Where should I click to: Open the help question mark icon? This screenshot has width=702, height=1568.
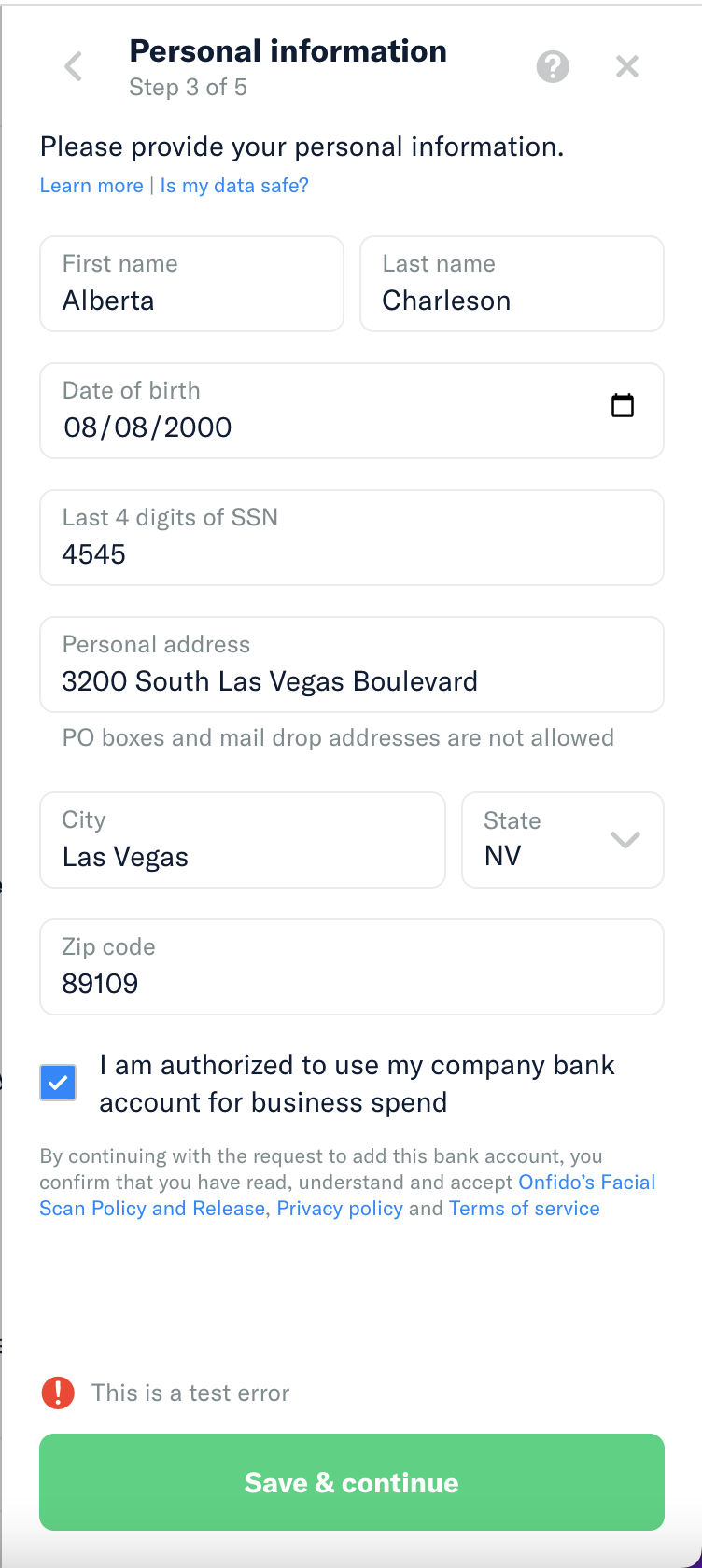pos(553,66)
